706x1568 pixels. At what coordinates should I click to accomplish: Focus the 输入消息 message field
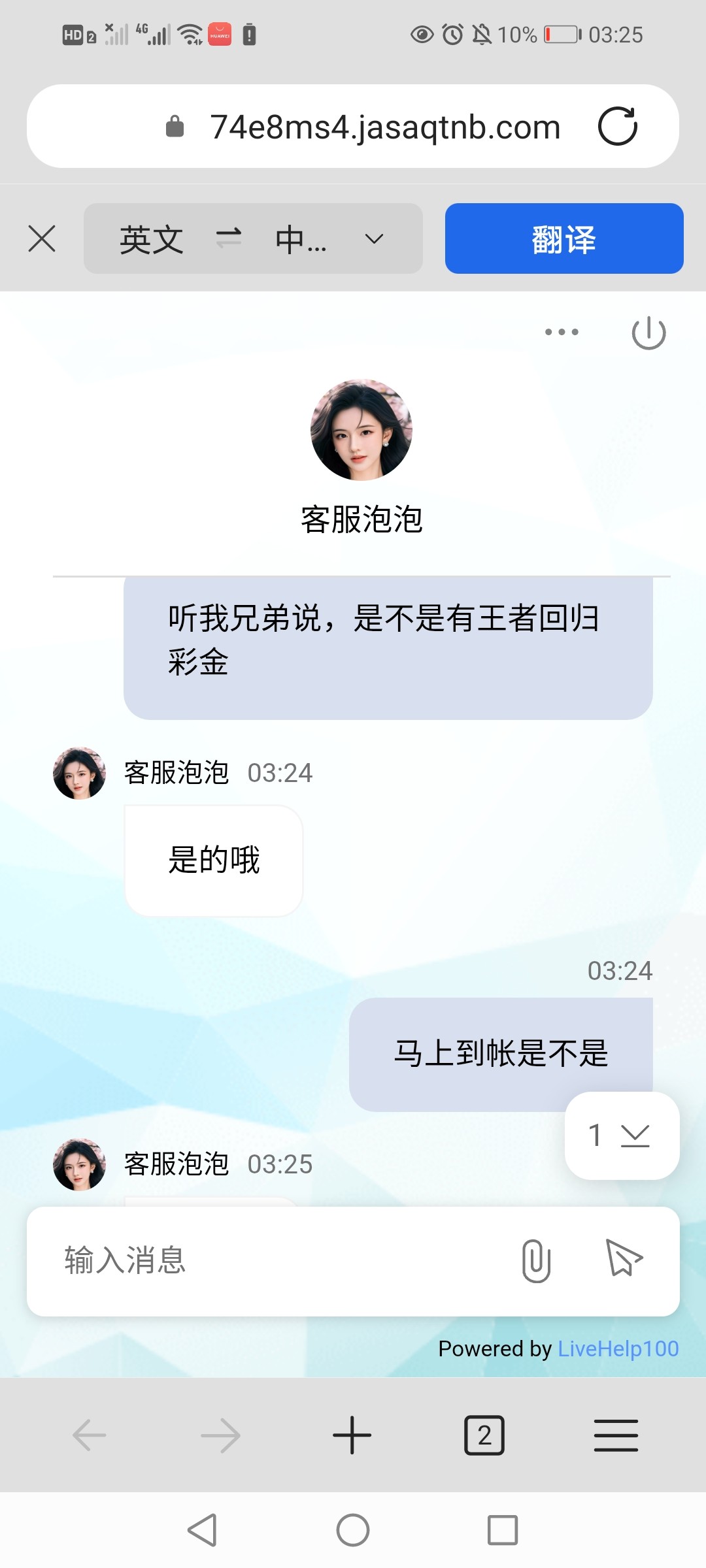click(275, 1260)
